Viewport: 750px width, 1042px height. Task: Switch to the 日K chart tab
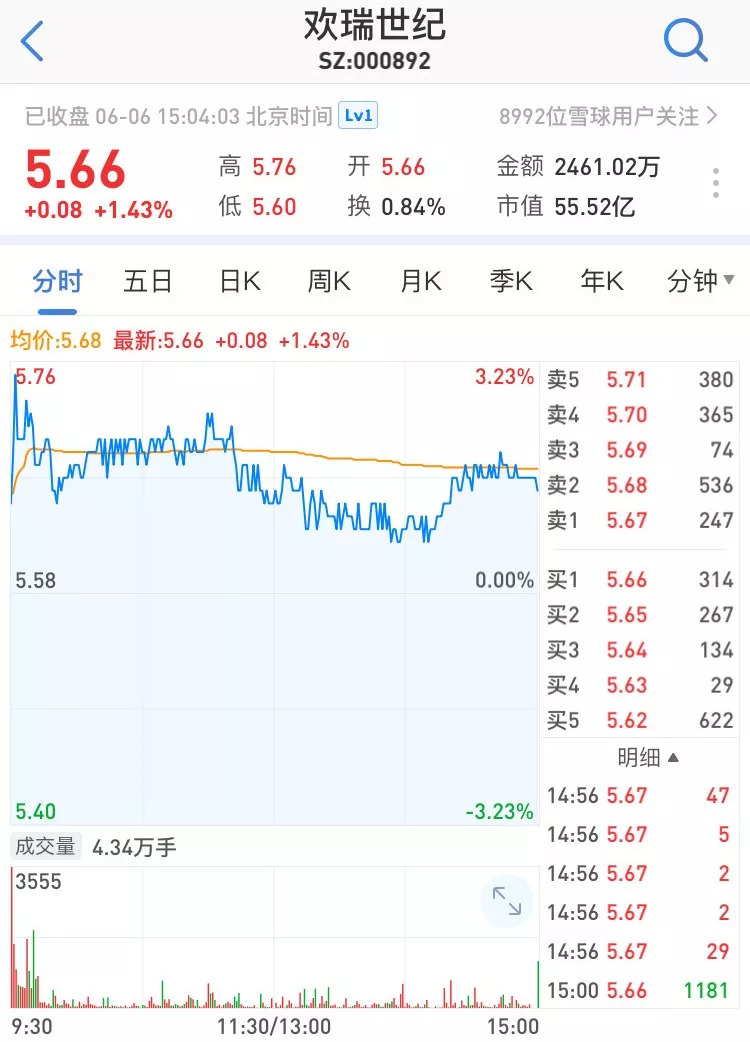240,282
